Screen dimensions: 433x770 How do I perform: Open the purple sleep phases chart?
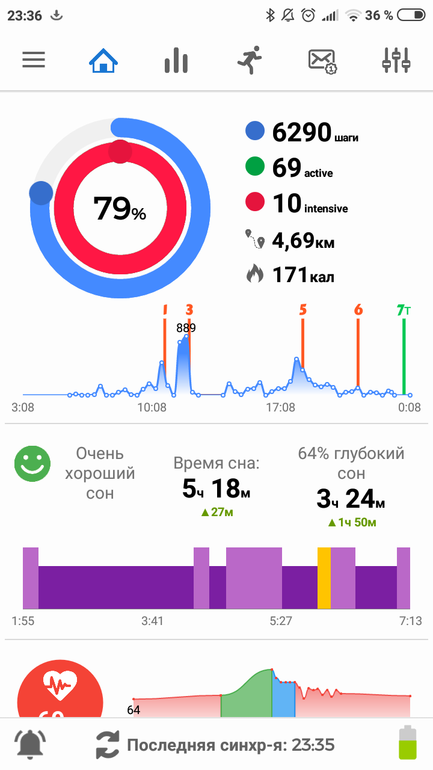click(216, 578)
